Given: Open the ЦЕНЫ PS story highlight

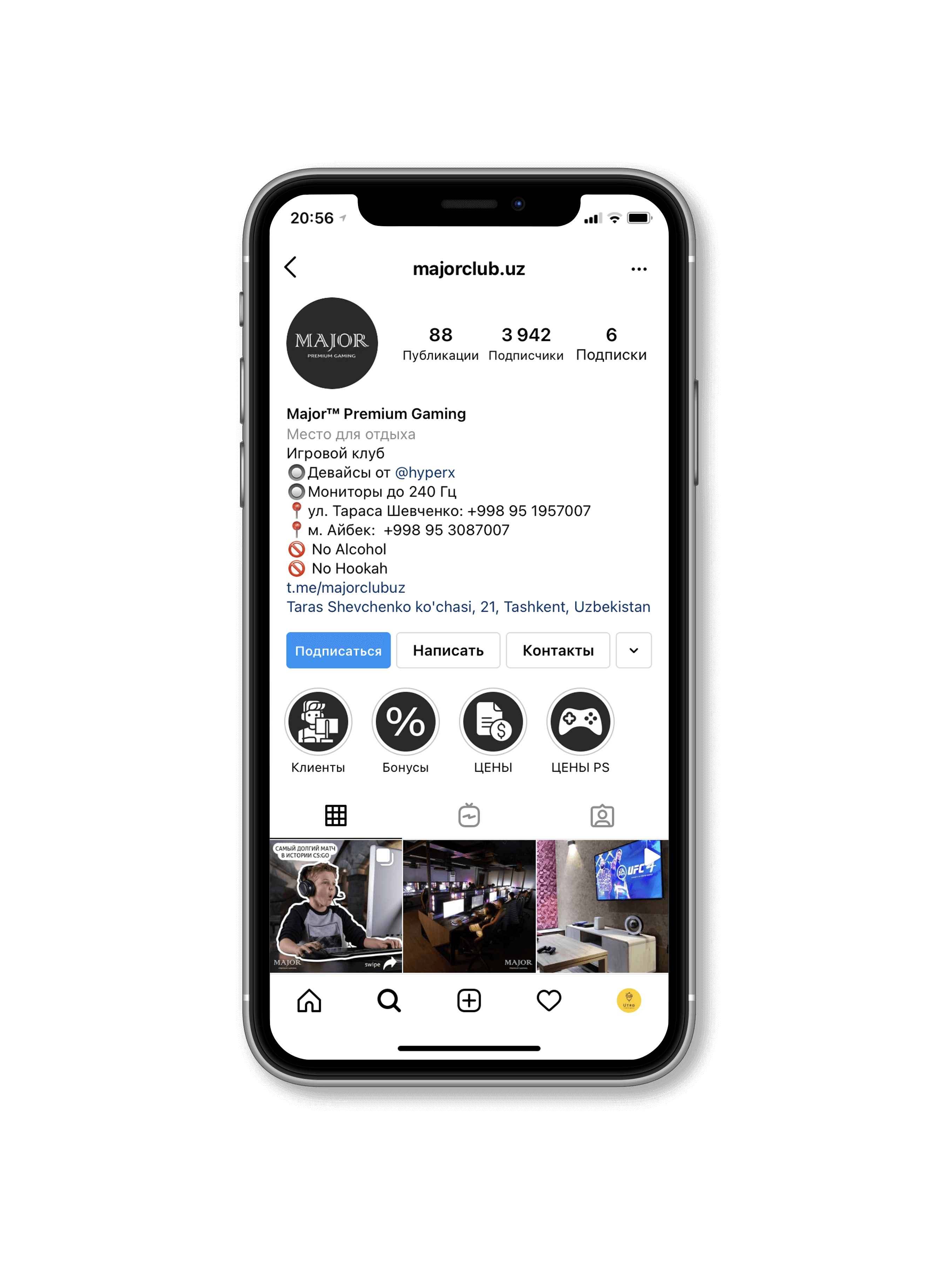Looking at the screenshot, I should point(580,722).
